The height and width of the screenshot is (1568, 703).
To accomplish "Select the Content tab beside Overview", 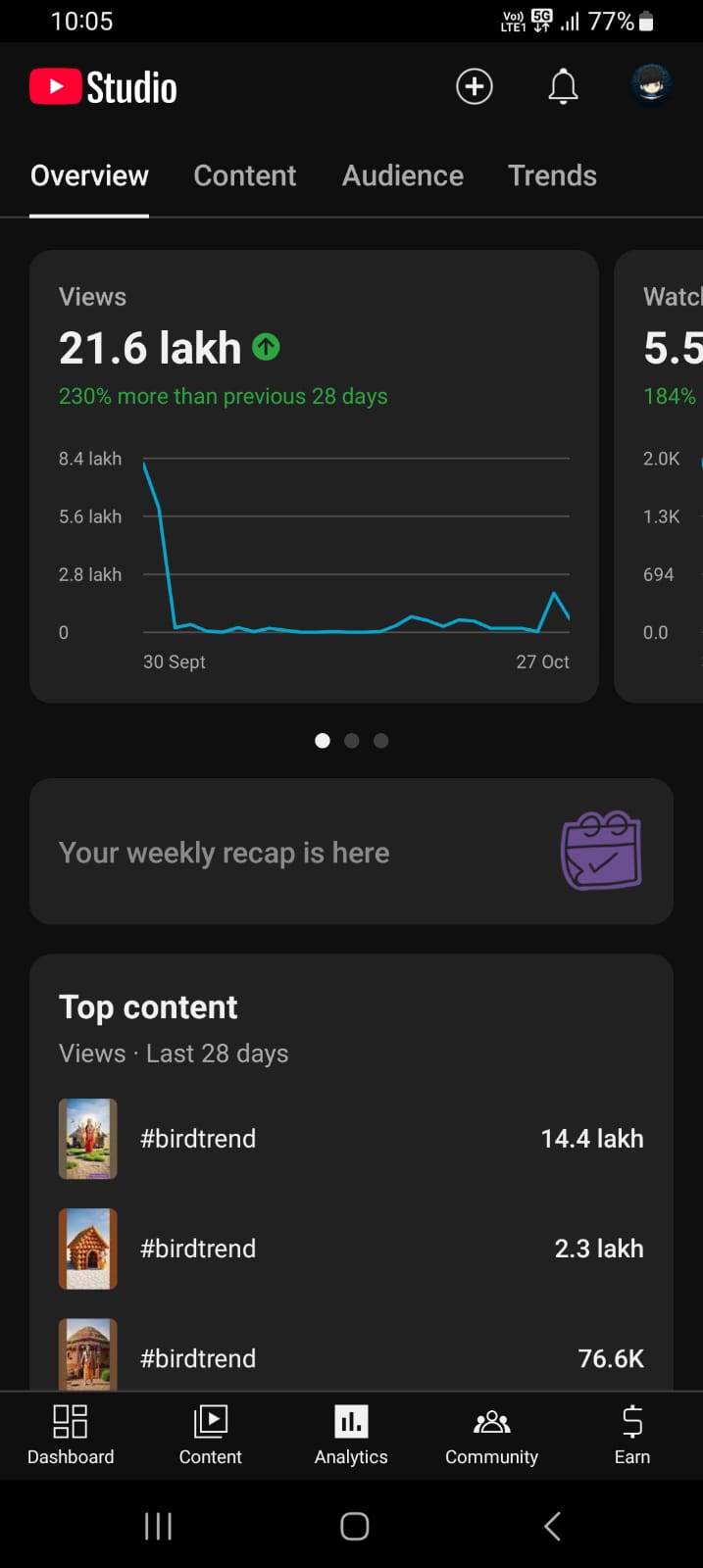I will click(x=244, y=175).
